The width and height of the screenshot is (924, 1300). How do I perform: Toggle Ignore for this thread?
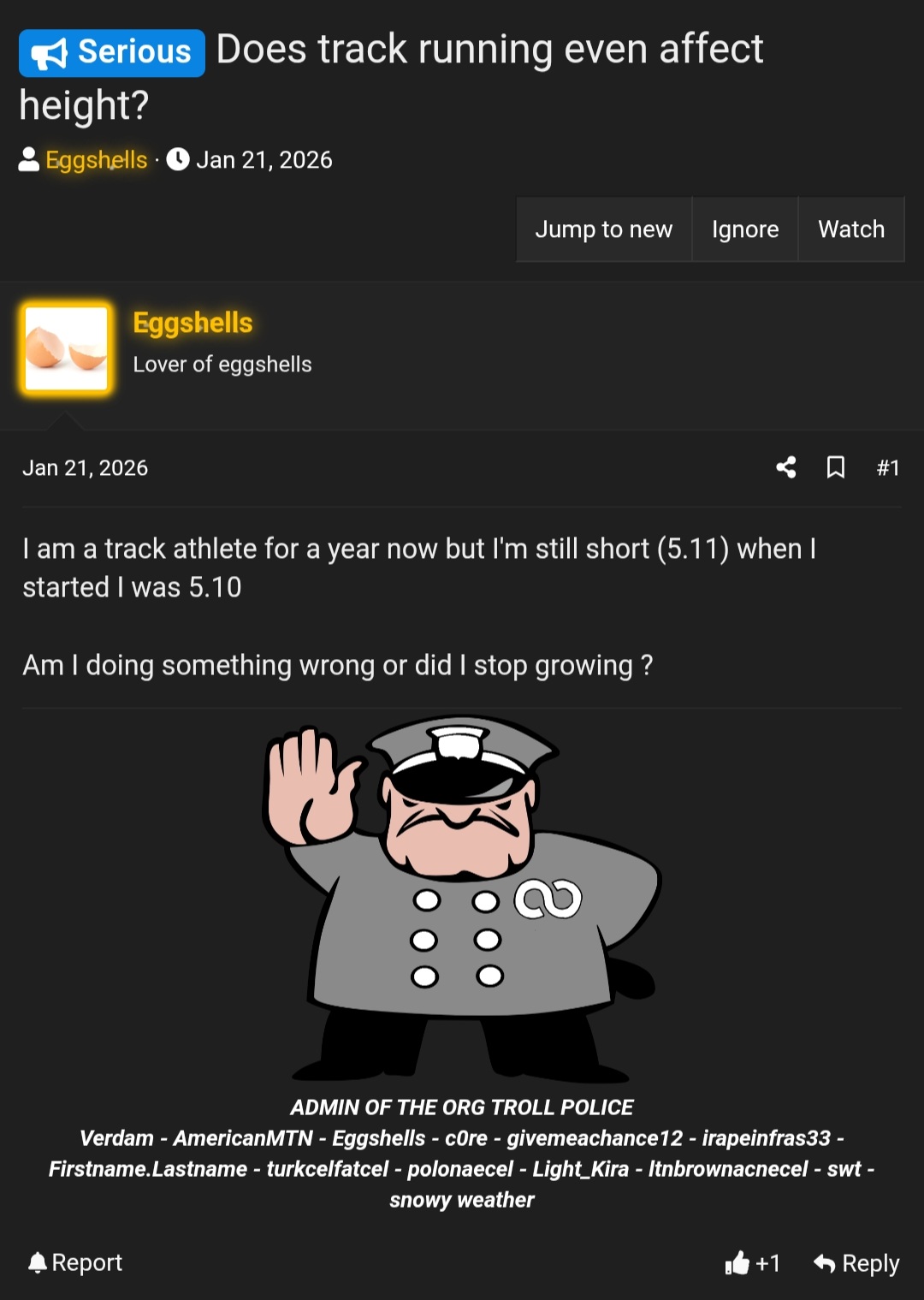(x=743, y=229)
